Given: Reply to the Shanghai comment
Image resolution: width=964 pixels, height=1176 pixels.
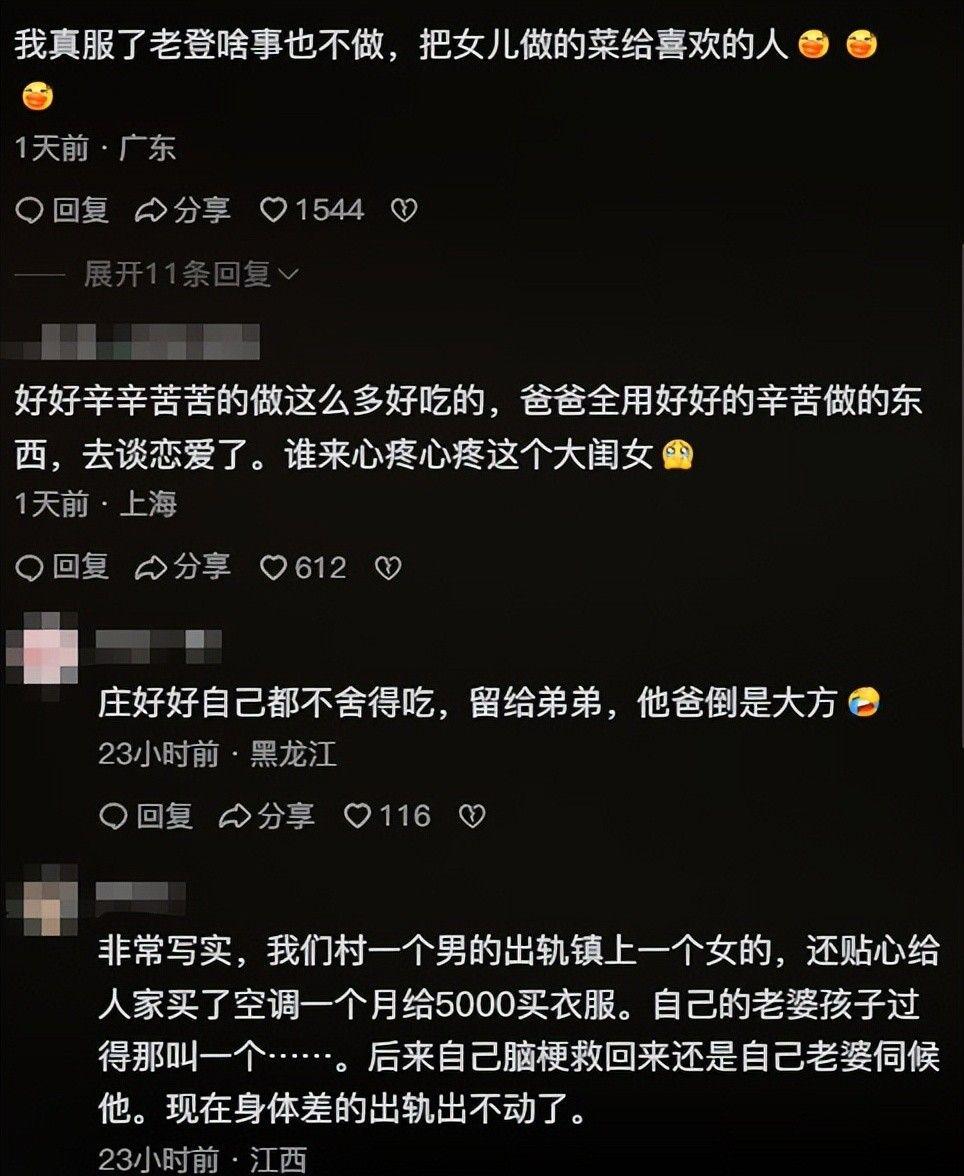Looking at the screenshot, I should pos(63,568).
